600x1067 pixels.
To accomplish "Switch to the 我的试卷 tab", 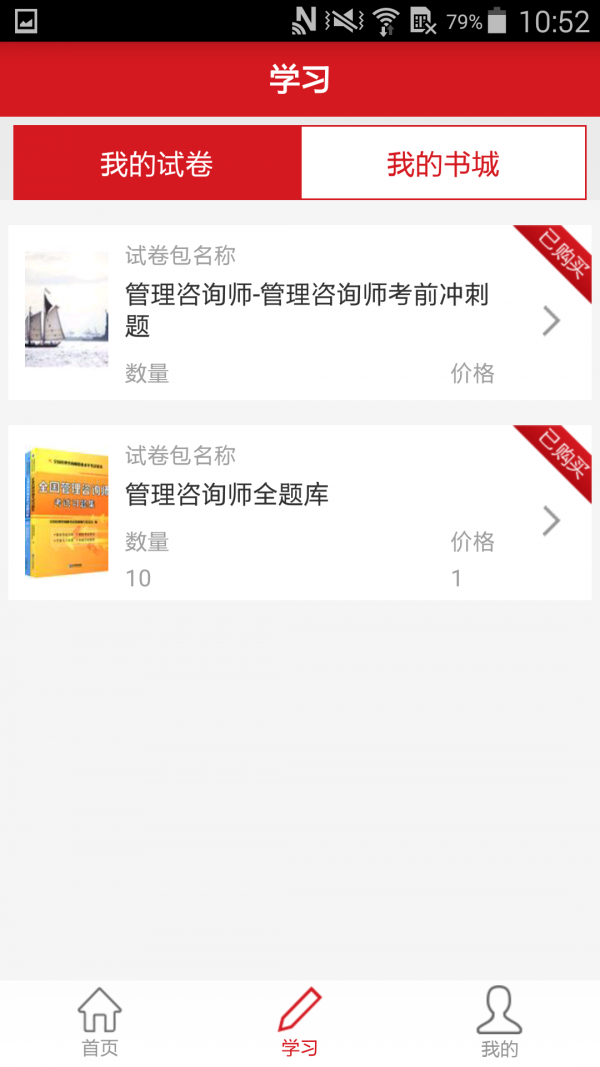I will pos(157,163).
